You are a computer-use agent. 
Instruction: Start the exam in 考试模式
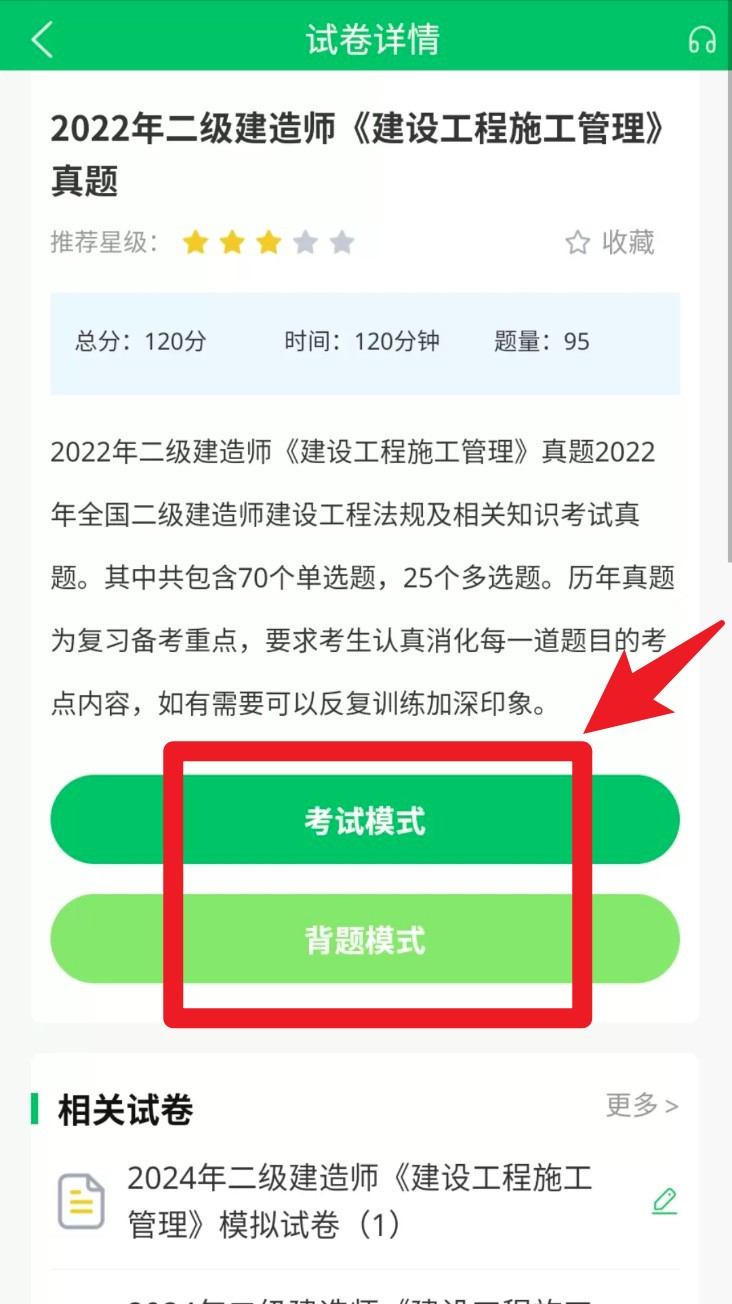click(365, 820)
